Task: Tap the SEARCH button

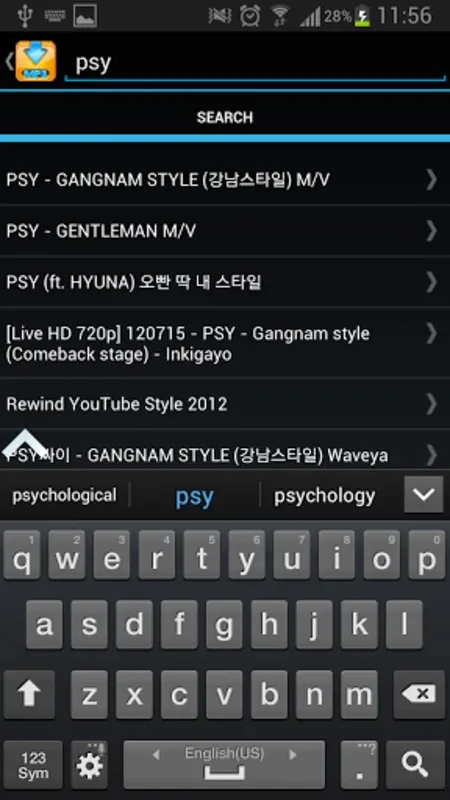Action: point(225,117)
